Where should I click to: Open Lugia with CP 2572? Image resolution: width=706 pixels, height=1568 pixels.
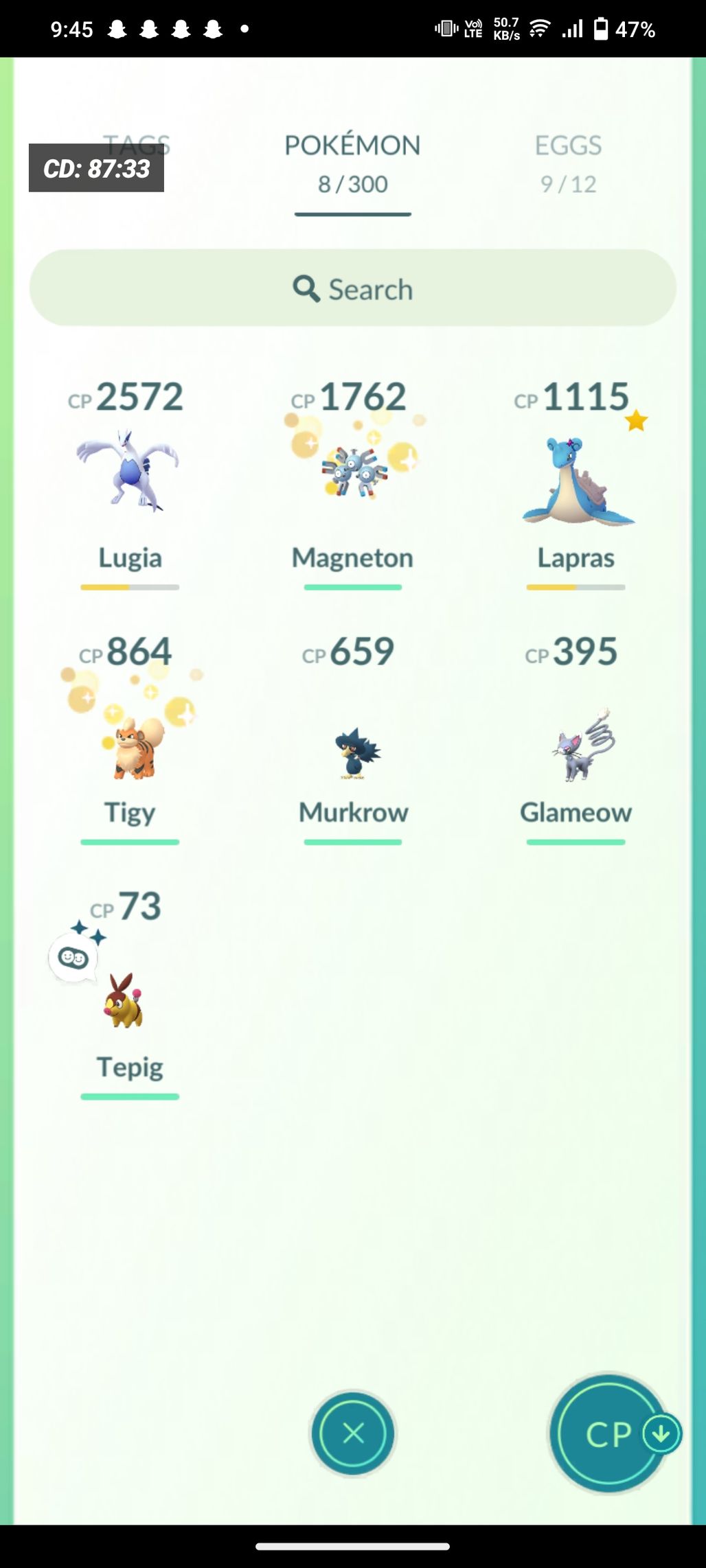(x=129, y=482)
